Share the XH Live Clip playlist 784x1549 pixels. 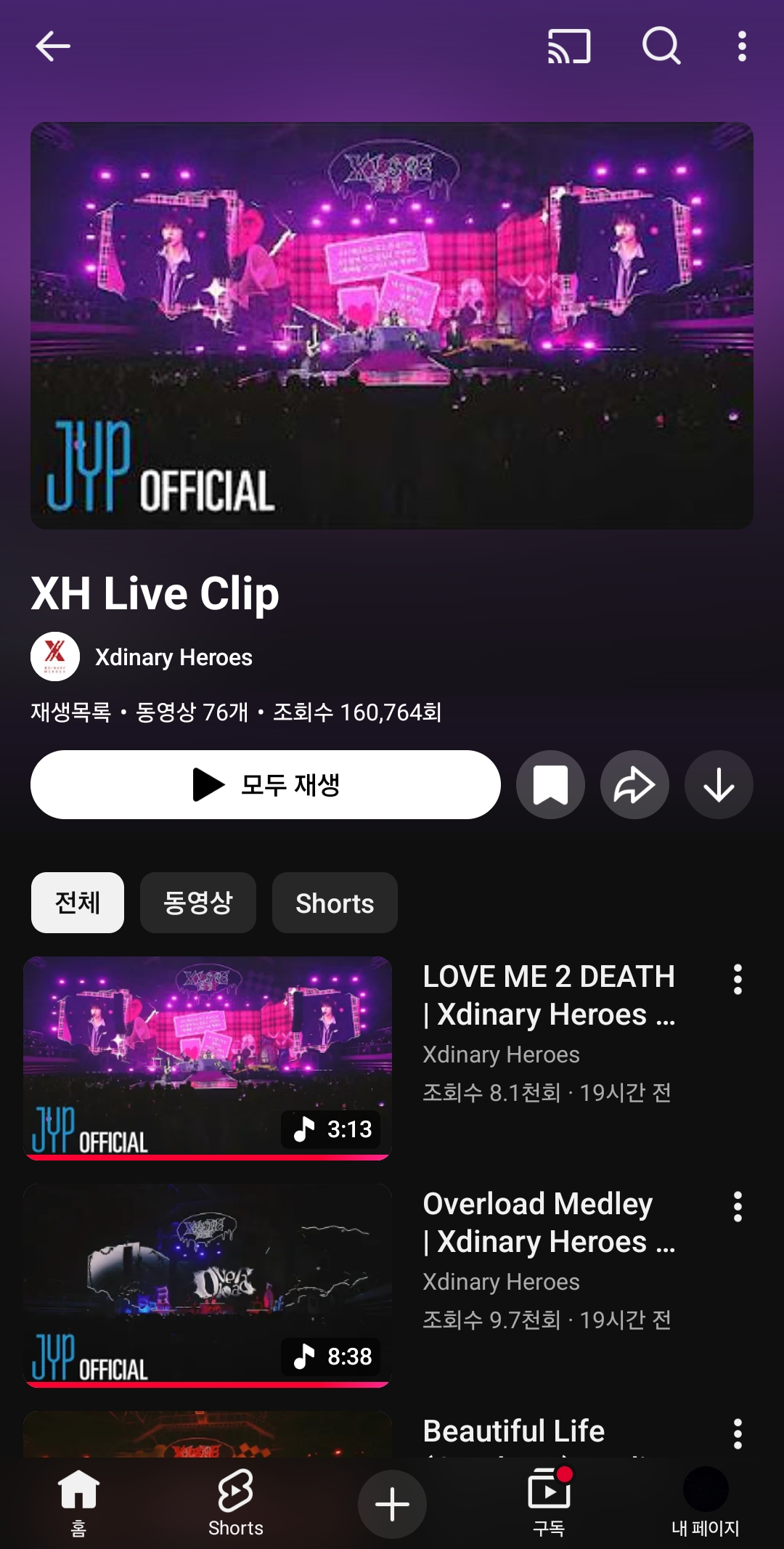(634, 785)
